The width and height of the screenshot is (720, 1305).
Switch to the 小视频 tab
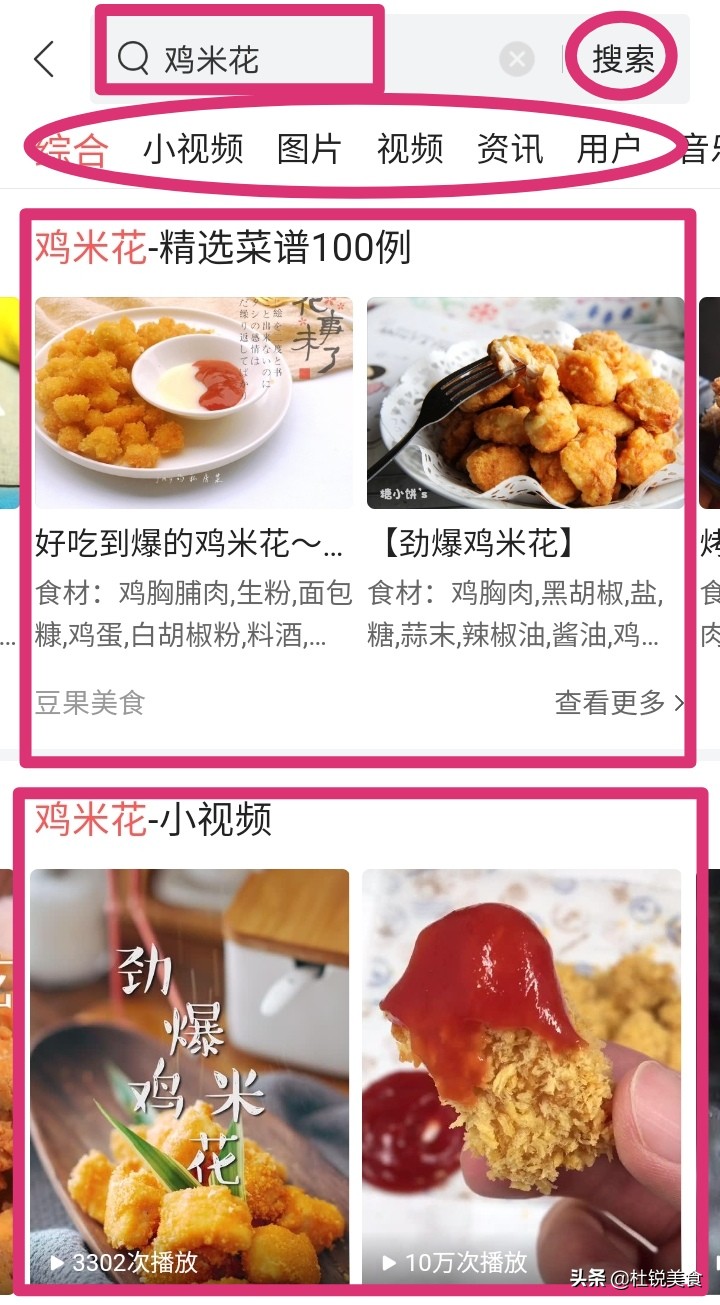click(192, 146)
